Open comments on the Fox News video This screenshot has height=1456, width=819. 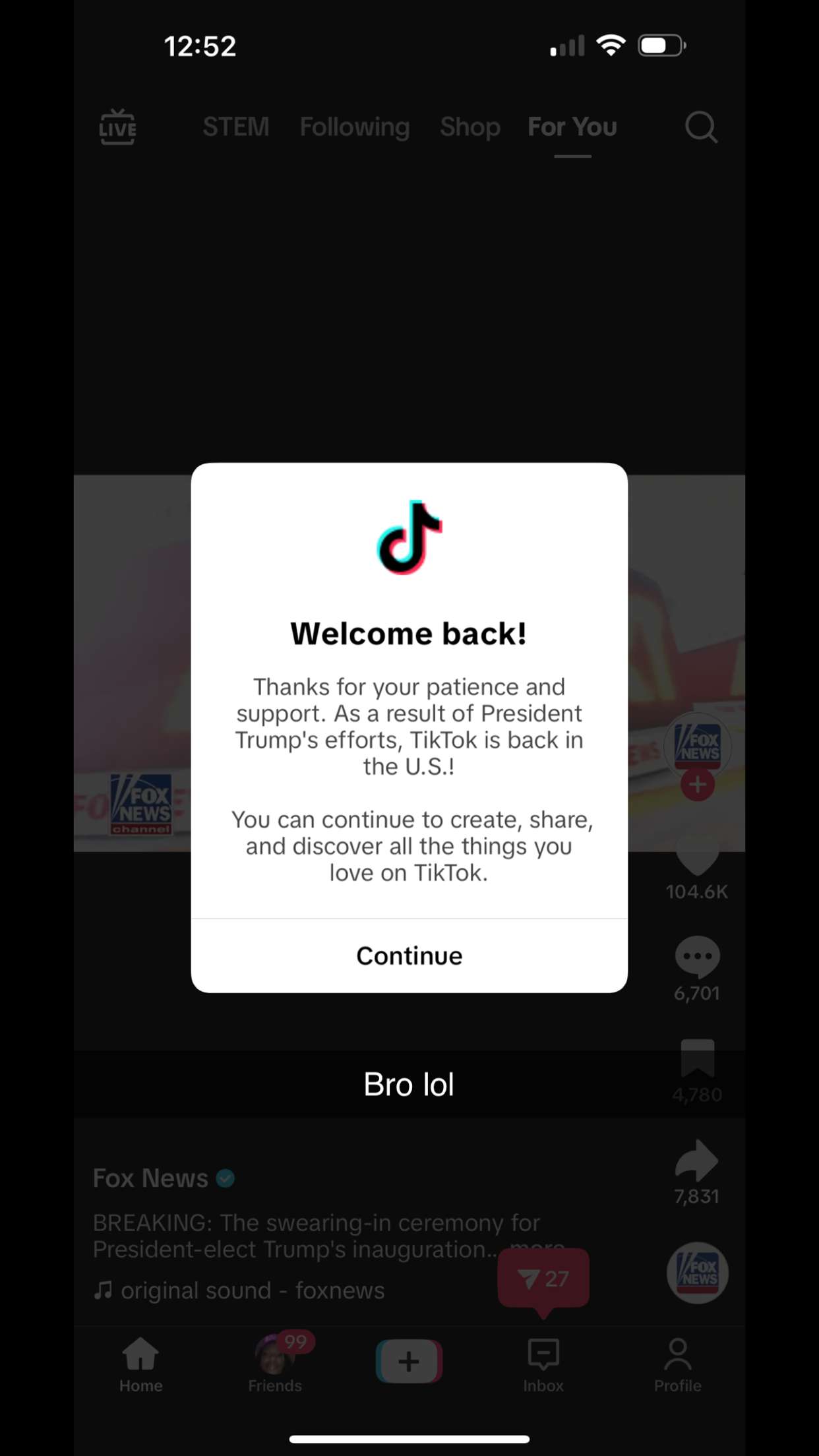697,956
